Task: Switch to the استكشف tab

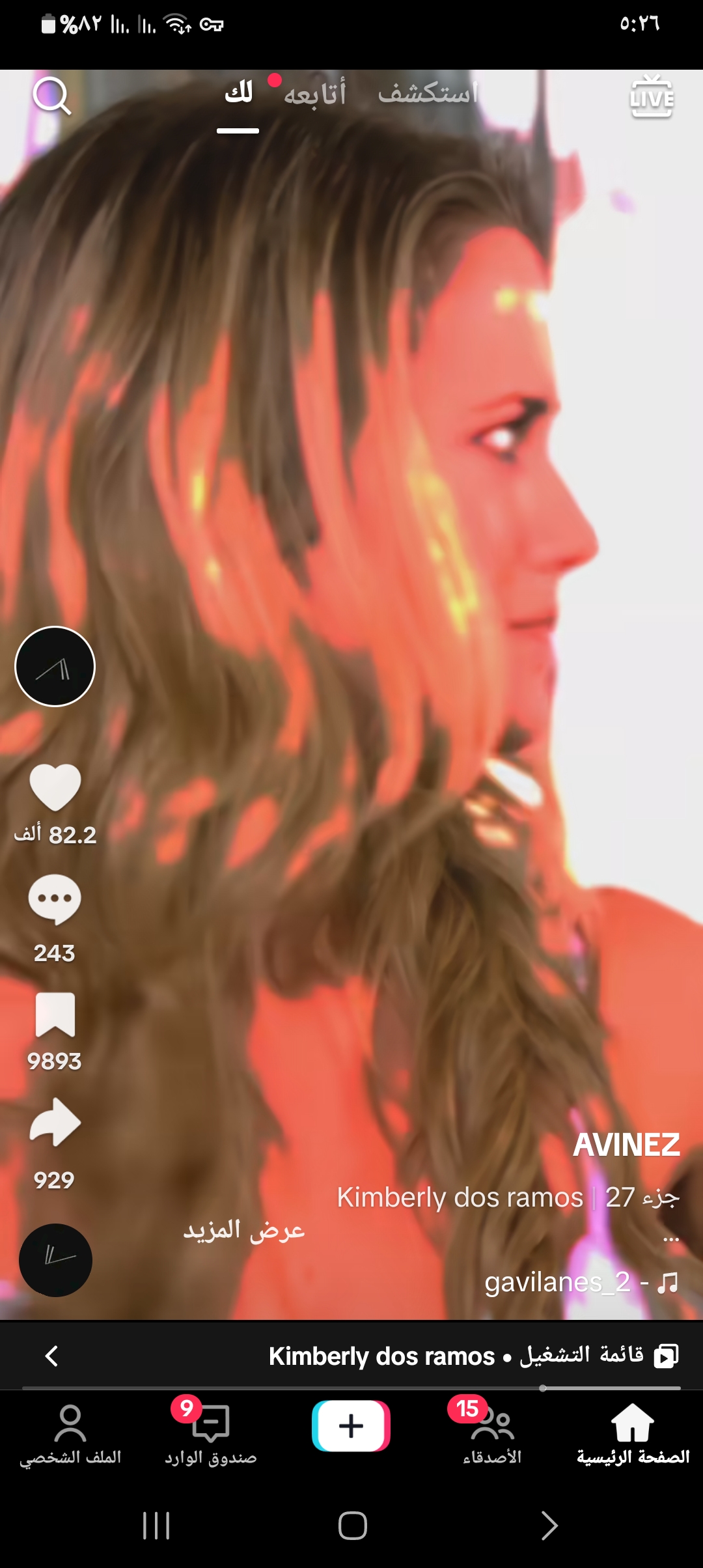Action: 428,93
